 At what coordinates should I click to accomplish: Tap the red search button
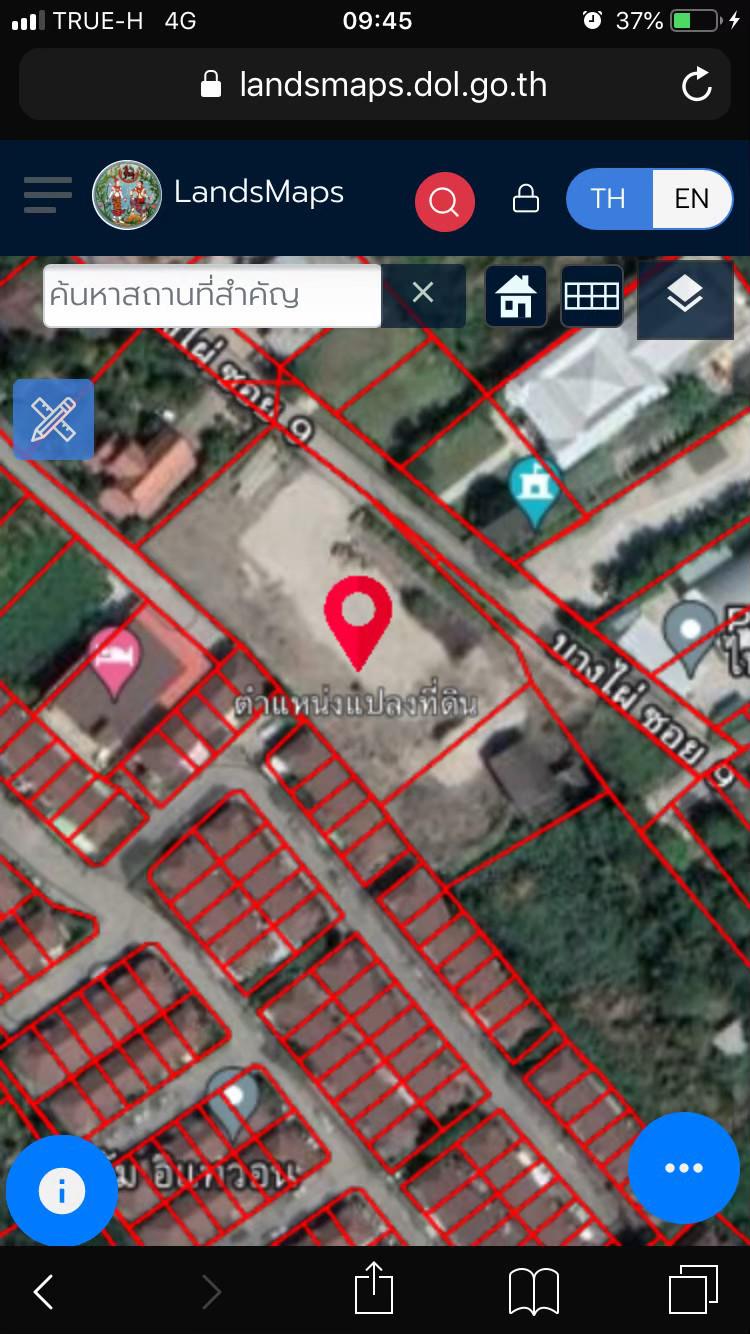[444, 202]
